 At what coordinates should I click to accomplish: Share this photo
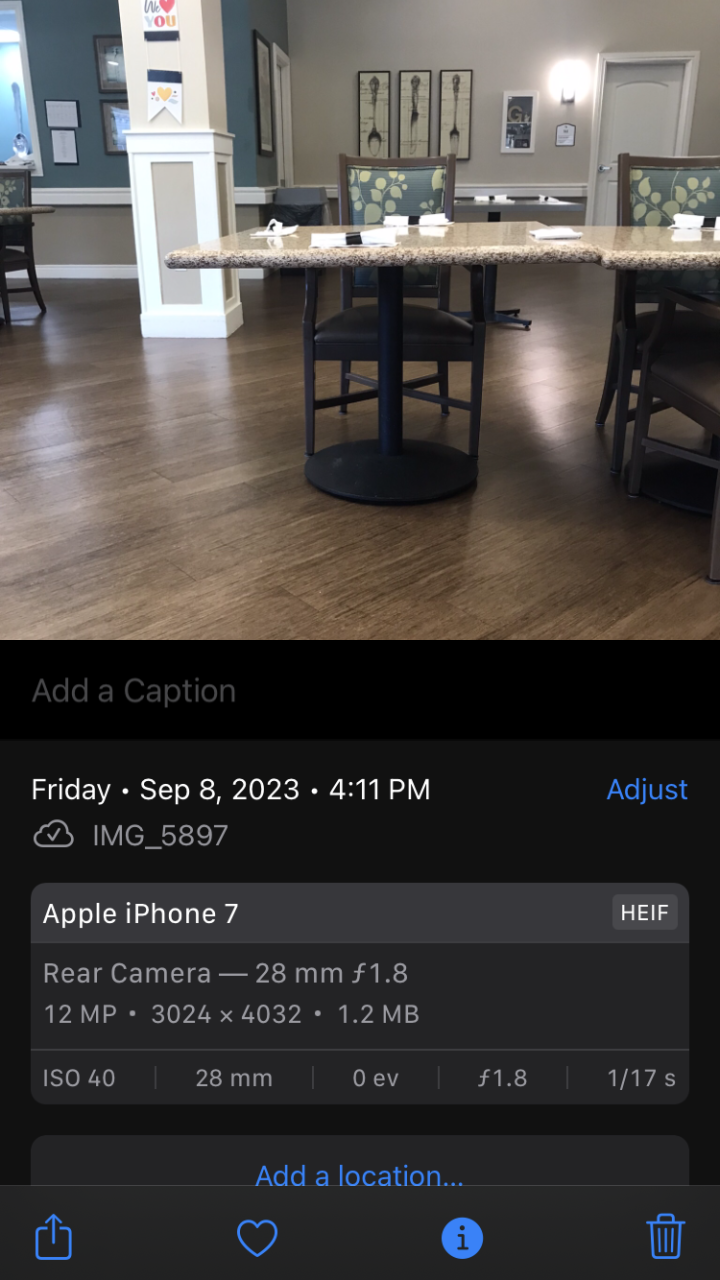54,1238
